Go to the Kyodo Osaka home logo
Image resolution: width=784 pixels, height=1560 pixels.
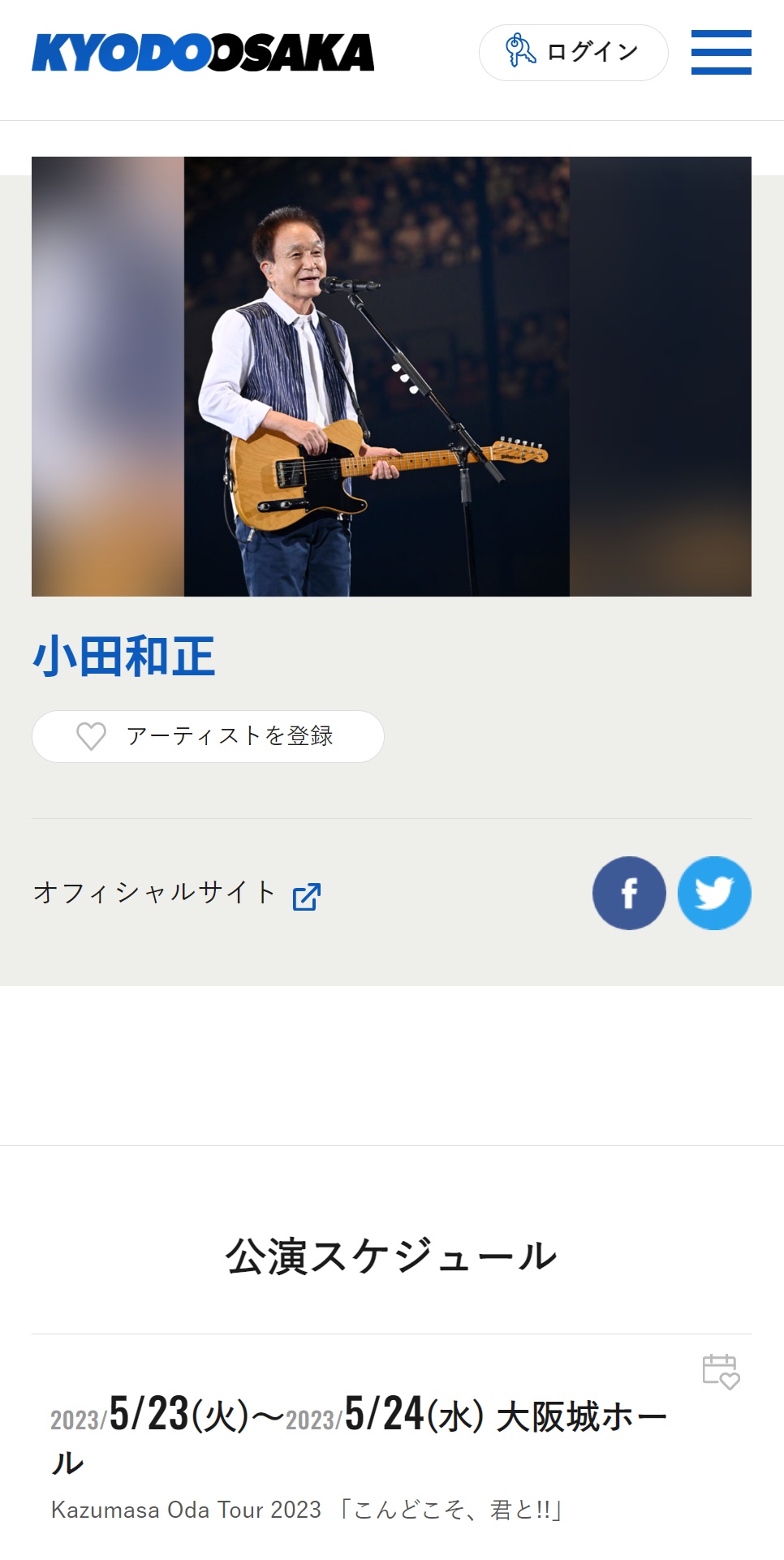[x=203, y=53]
